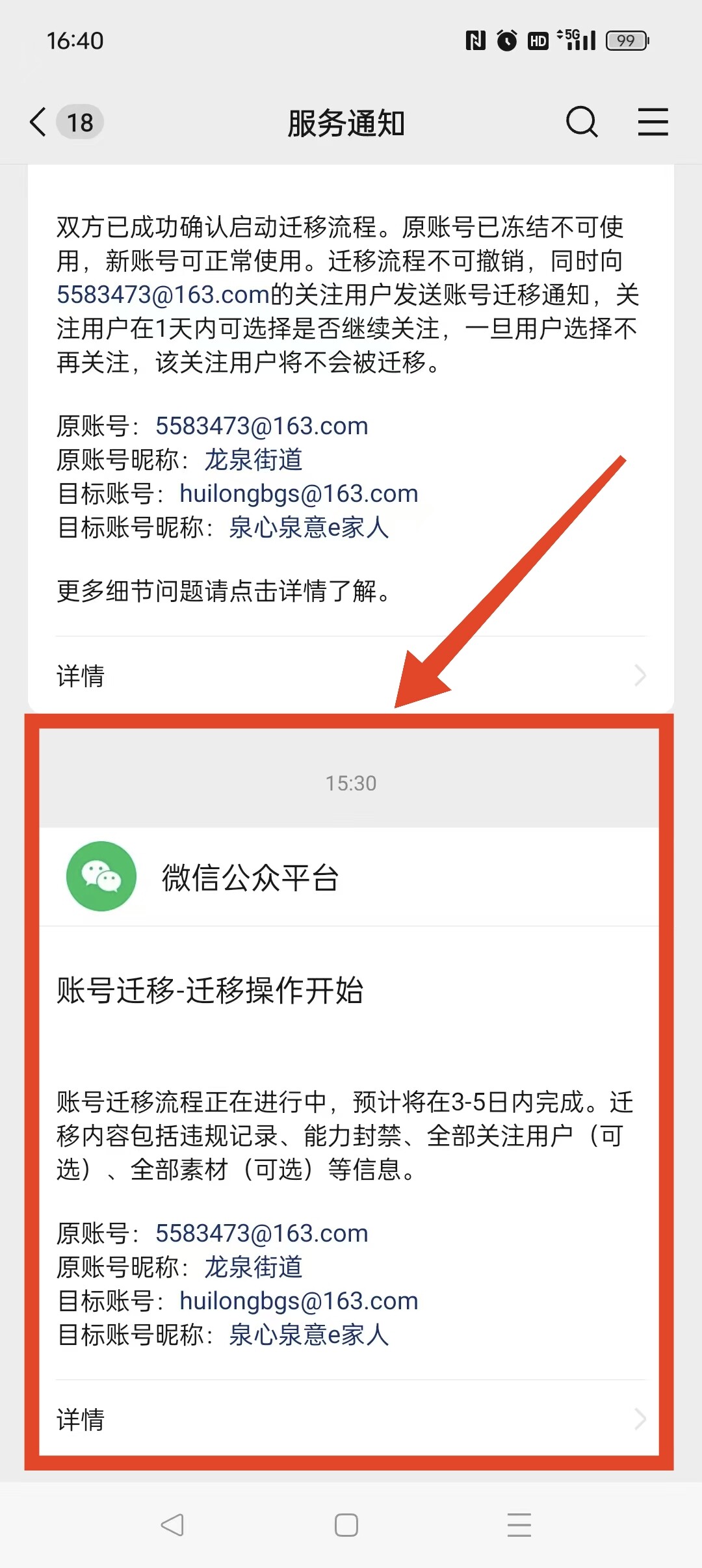This screenshot has height=1568, width=702.
Task: Tap the system home button
Action: (x=346, y=1525)
